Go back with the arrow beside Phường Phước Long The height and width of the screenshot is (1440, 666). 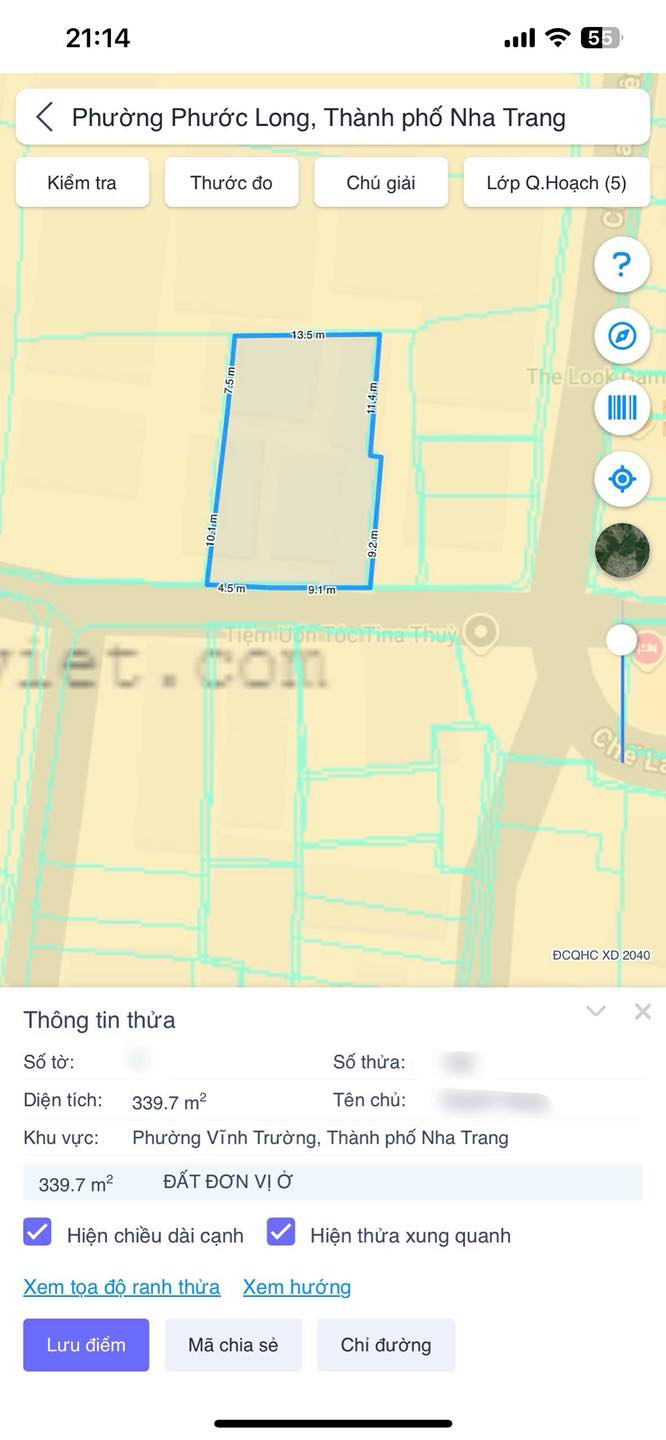(x=44, y=117)
